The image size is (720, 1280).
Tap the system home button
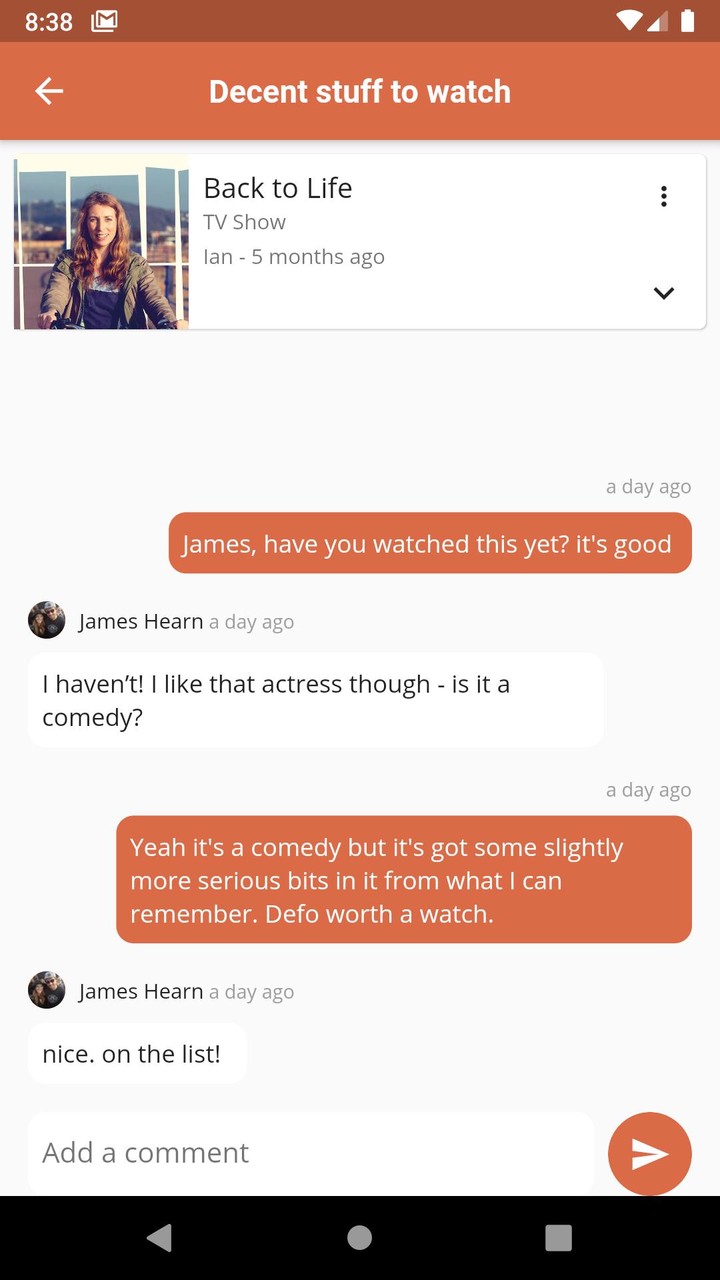tap(360, 1238)
